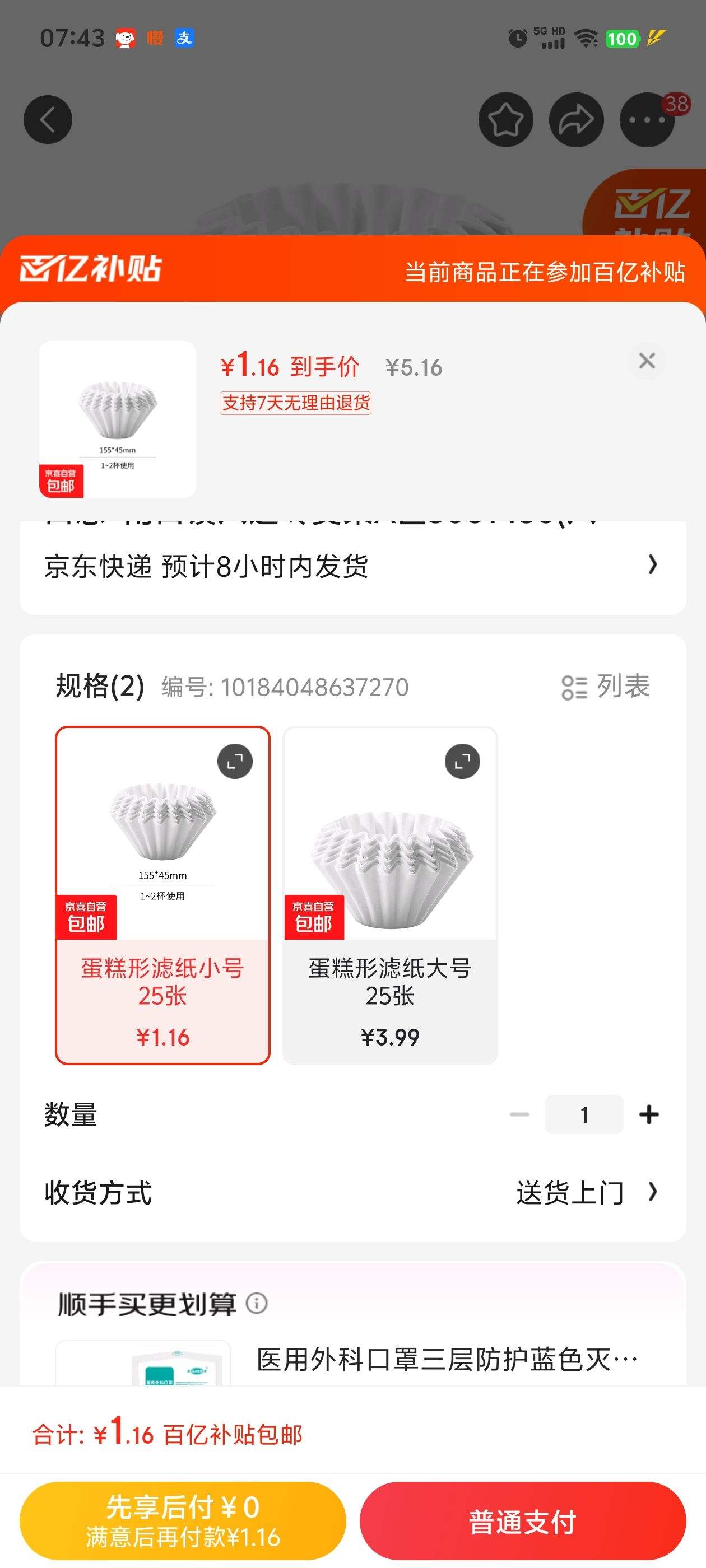Share the product via the share icon
706x1568 pixels.
click(x=577, y=119)
